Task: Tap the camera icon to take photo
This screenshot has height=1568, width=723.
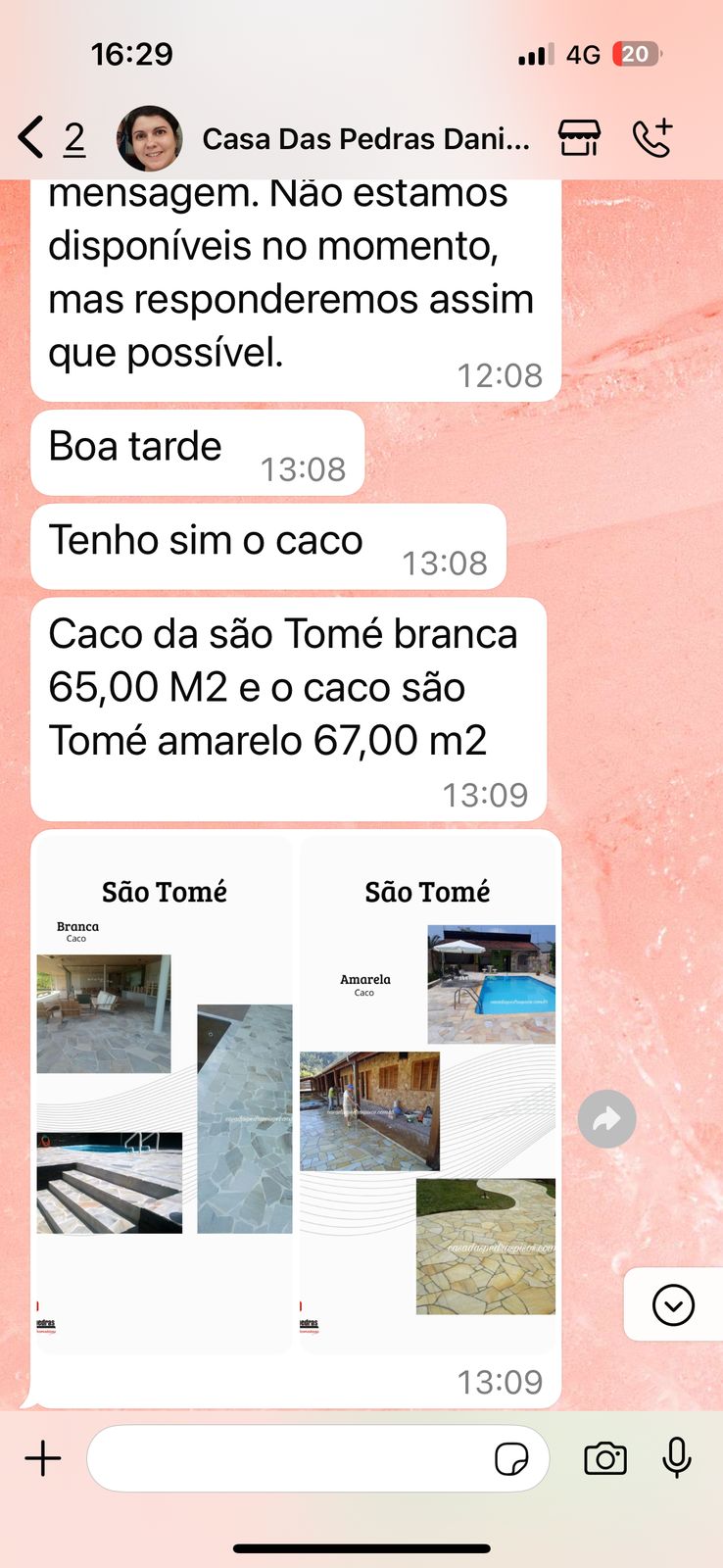Action: pos(605,1458)
